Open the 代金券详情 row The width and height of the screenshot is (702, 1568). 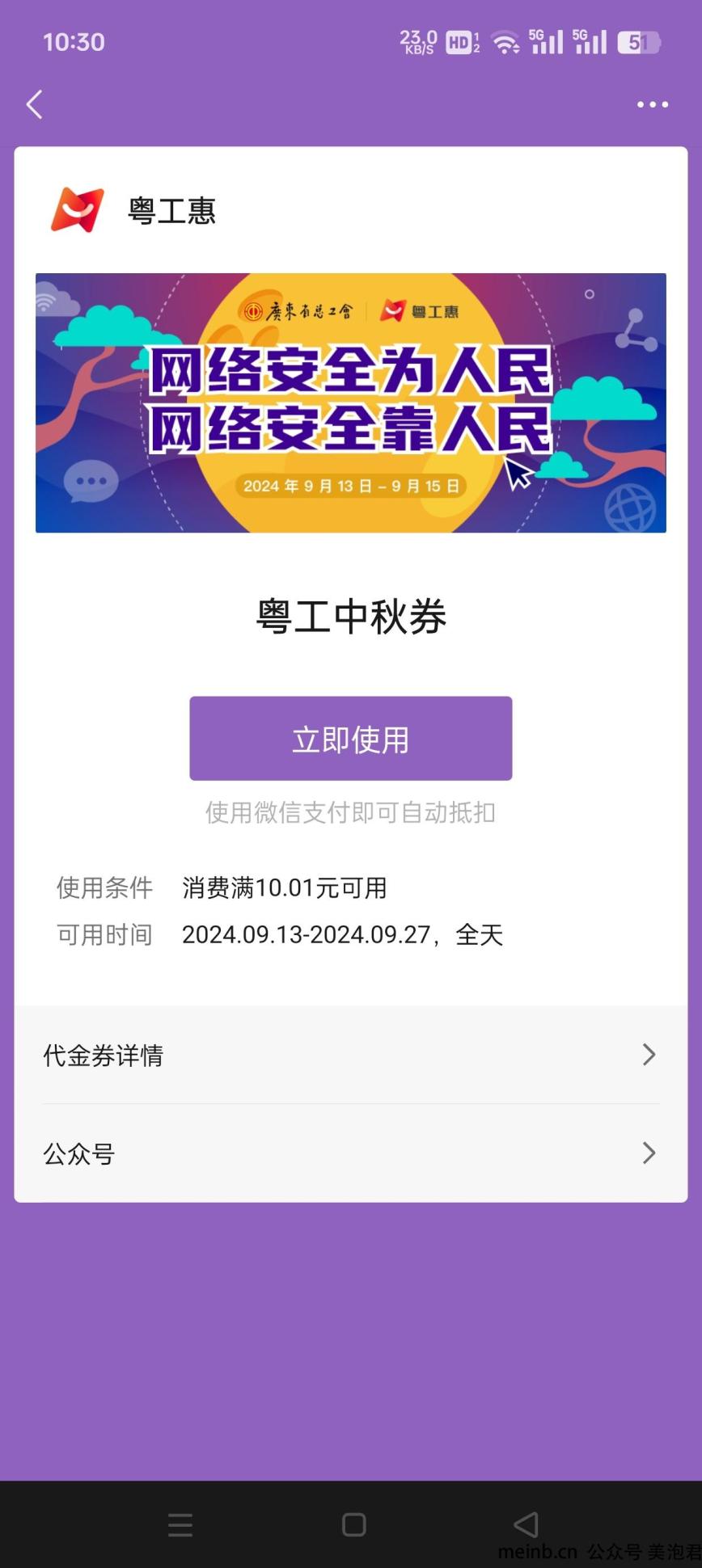tap(350, 1055)
